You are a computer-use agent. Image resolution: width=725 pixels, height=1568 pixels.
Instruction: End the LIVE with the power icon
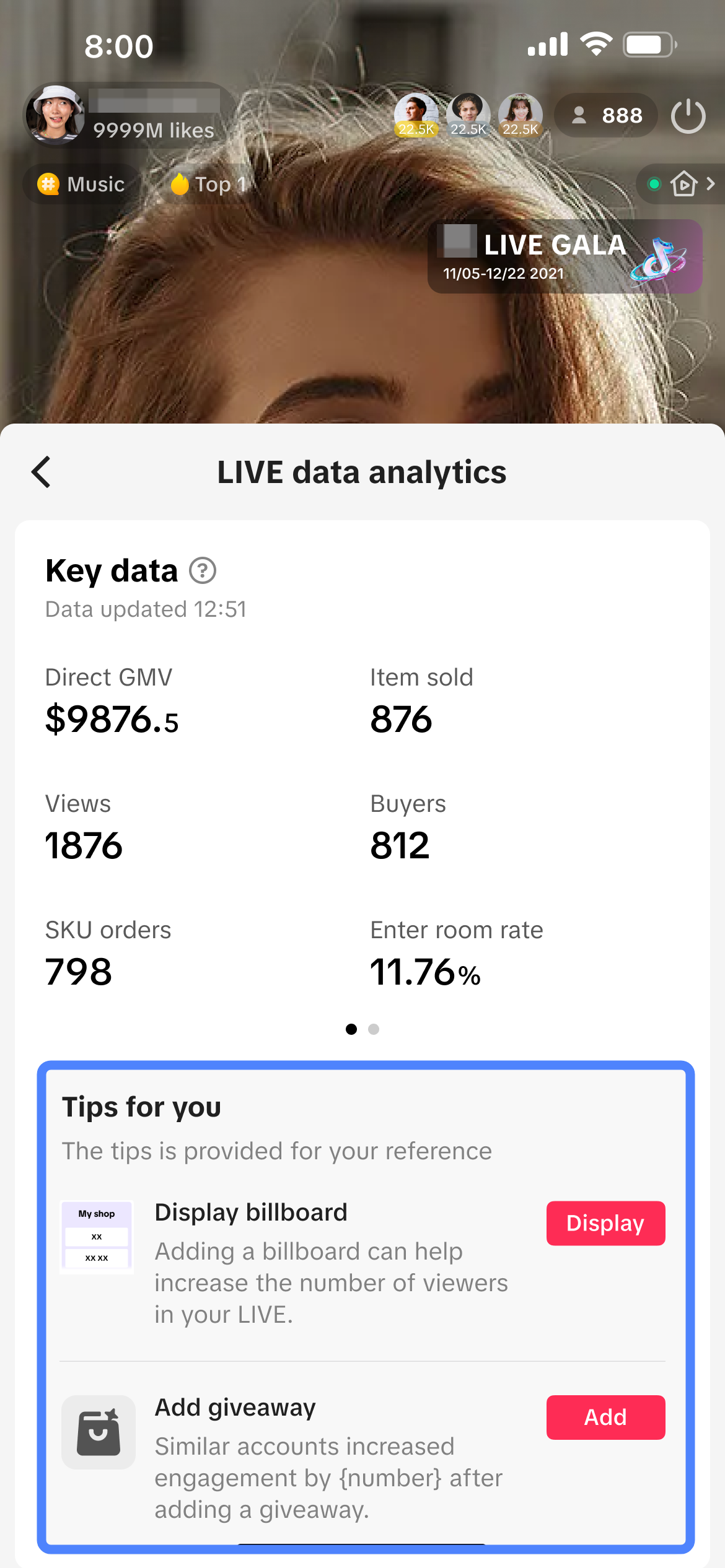pos(688,116)
